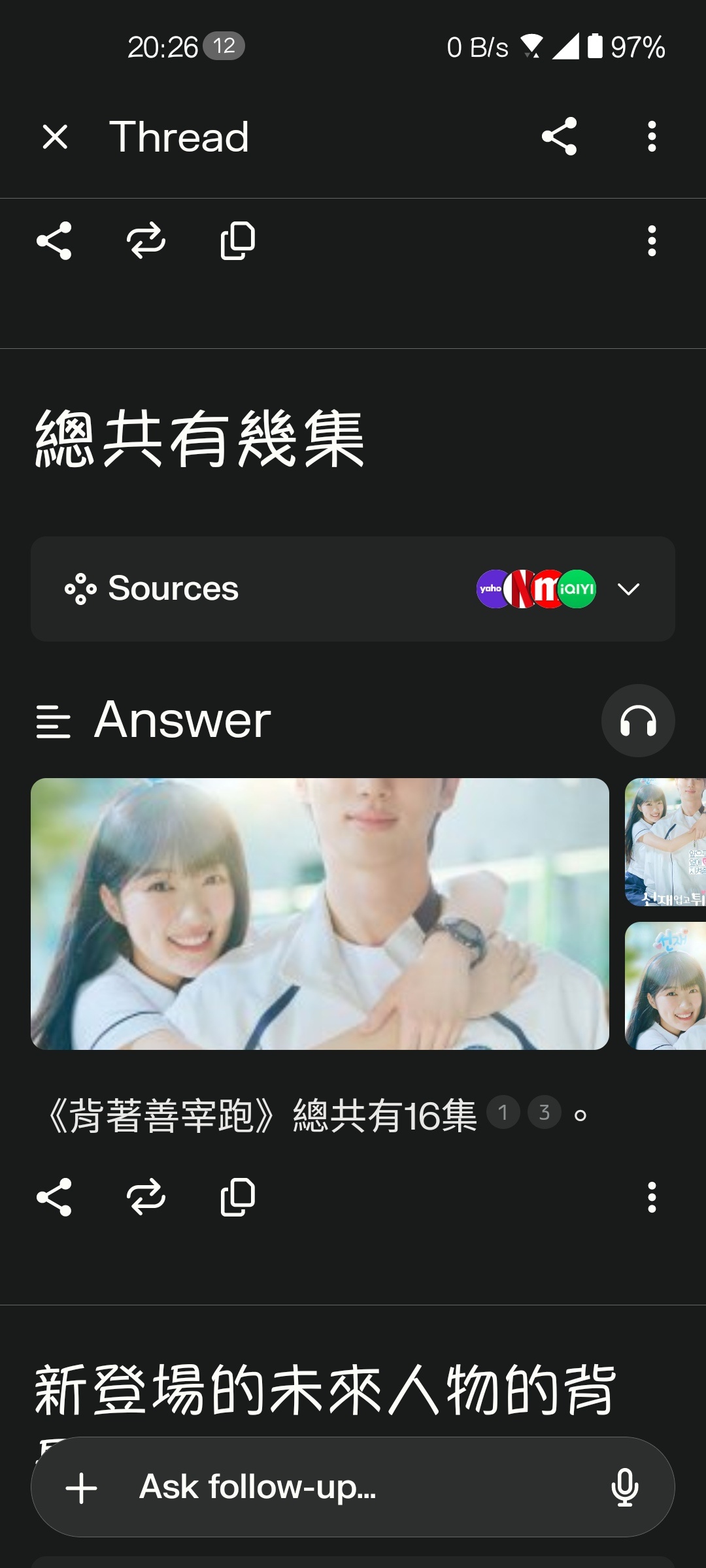Add an attachment with the plus icon
706x1568 pixels.
(82, 1488)
